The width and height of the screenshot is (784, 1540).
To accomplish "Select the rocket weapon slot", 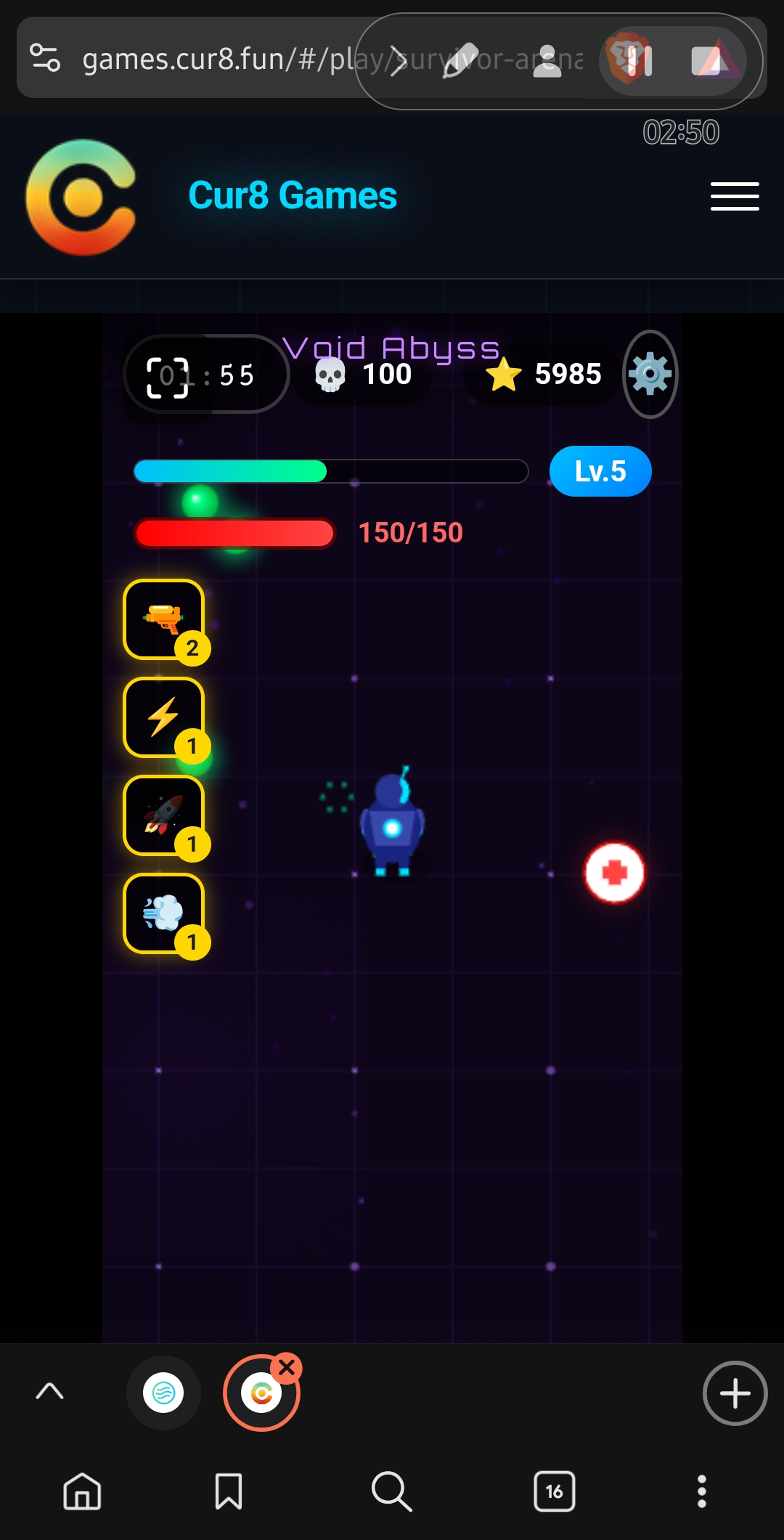I will [164, 815].
